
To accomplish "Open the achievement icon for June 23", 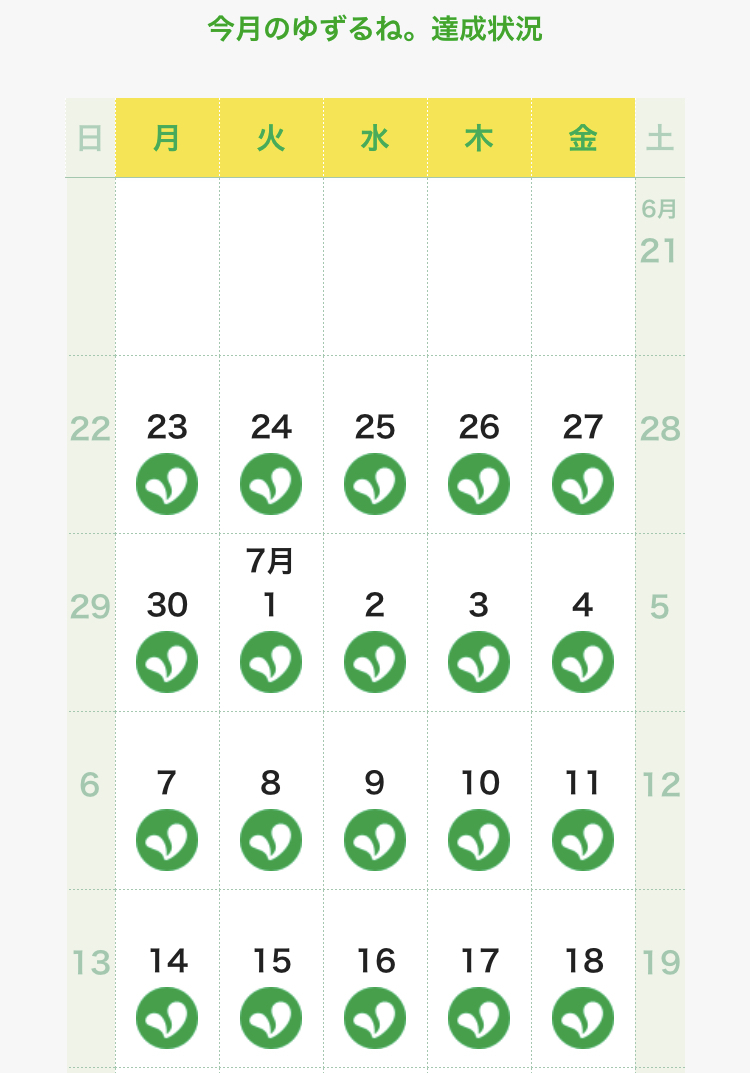I will click(x=167, y=484).
